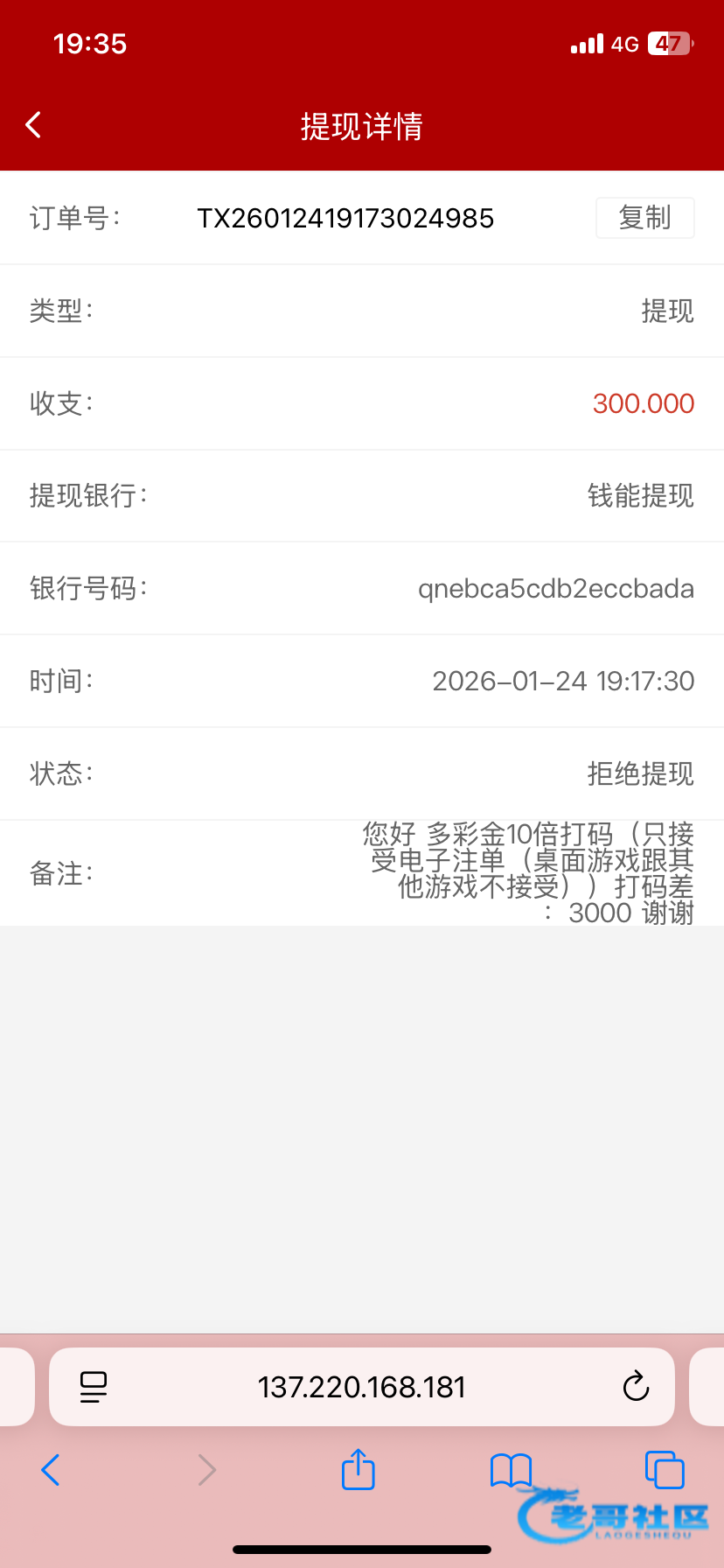The height and width of the screenshot is (1568, 724).
Task: Copy the order number with 复制
Action: click(x=644, y=218)
